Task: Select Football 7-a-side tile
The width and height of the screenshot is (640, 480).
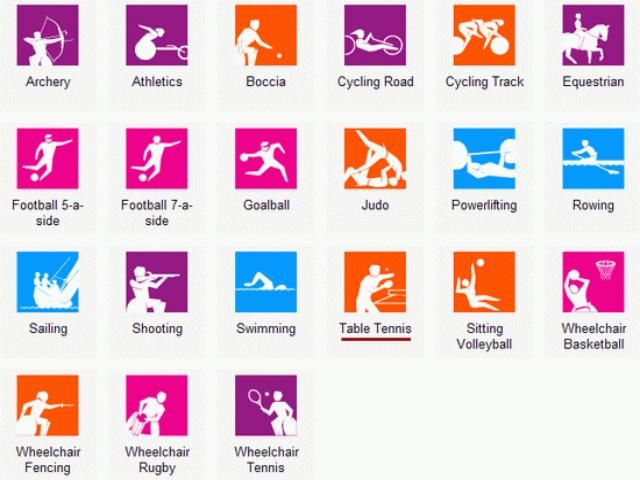Action: 157,159
